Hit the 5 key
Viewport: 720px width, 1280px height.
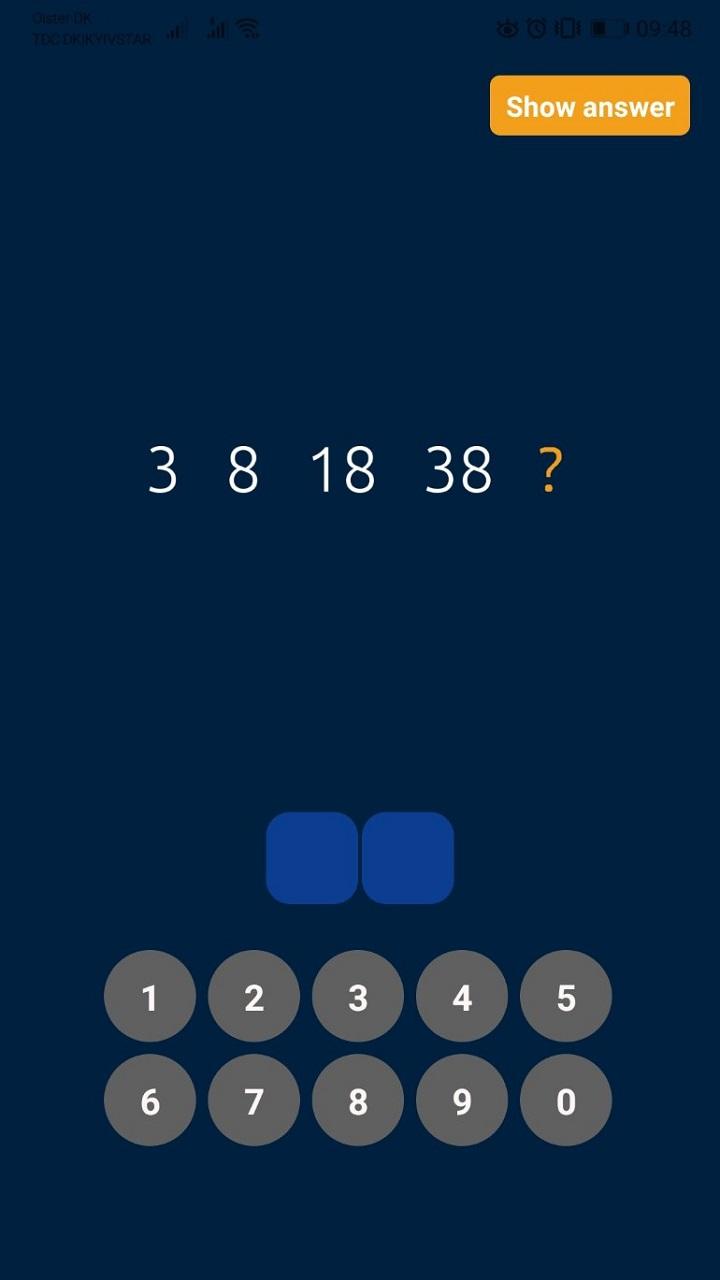point(566,996)
